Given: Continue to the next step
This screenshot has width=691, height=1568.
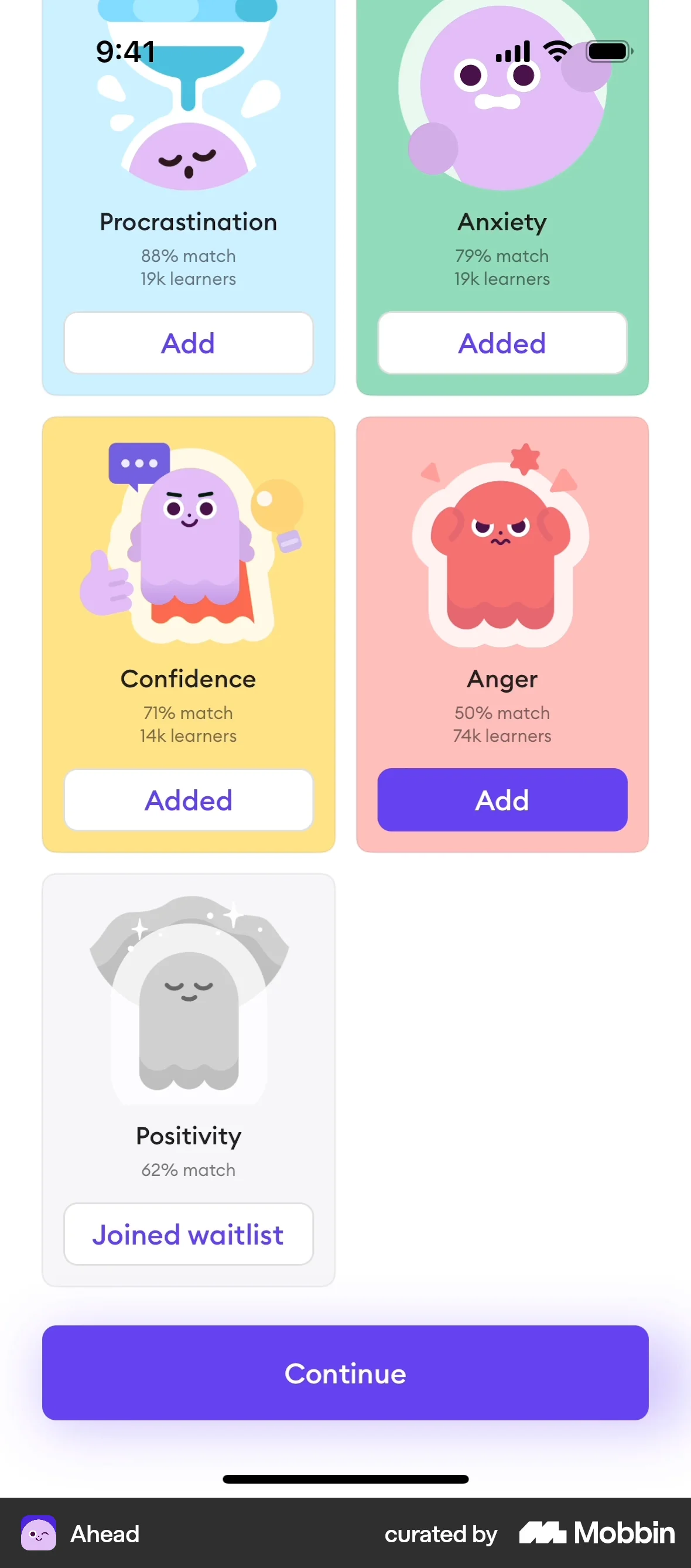Looking at the screenshot, I should tap(345, 1373).
